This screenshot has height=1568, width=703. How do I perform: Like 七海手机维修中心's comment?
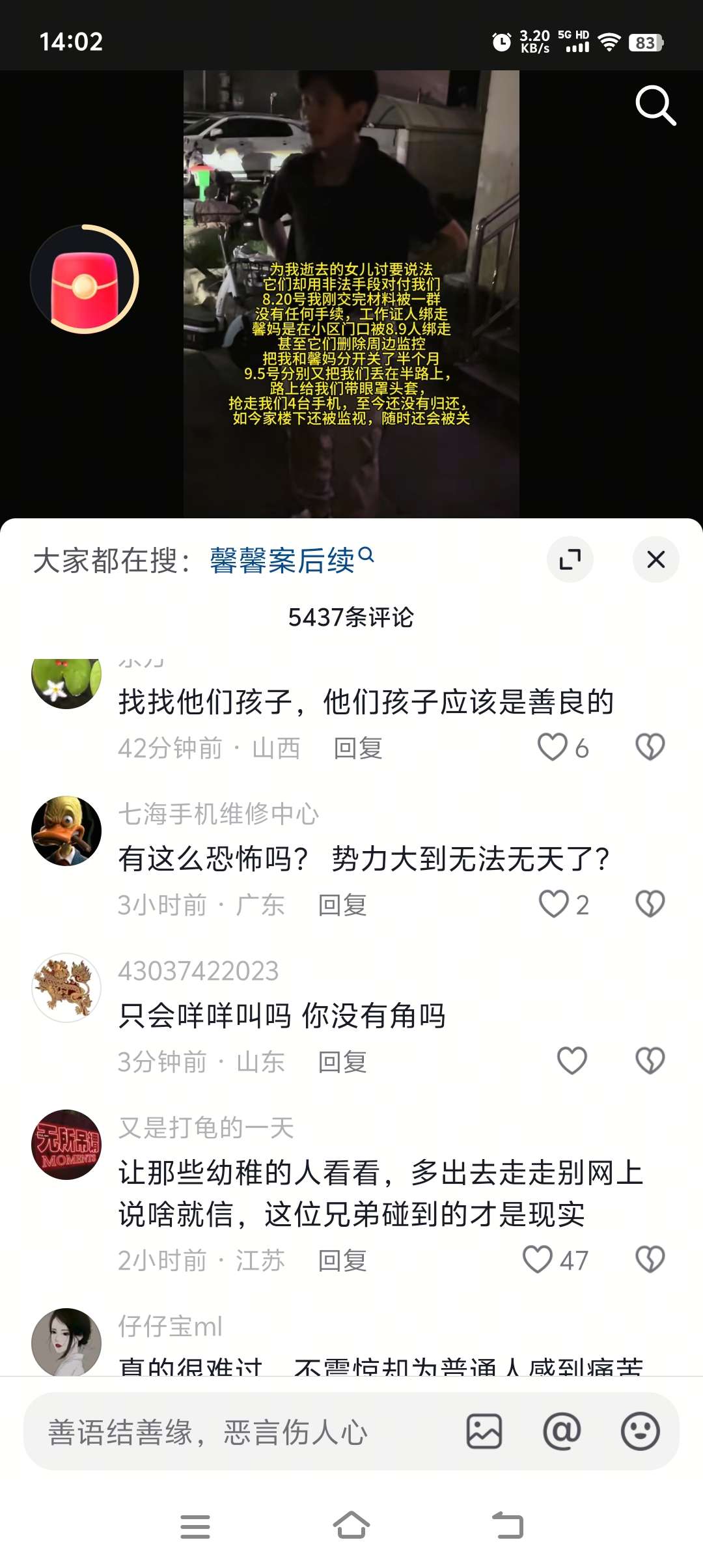(x=554, y=904)
